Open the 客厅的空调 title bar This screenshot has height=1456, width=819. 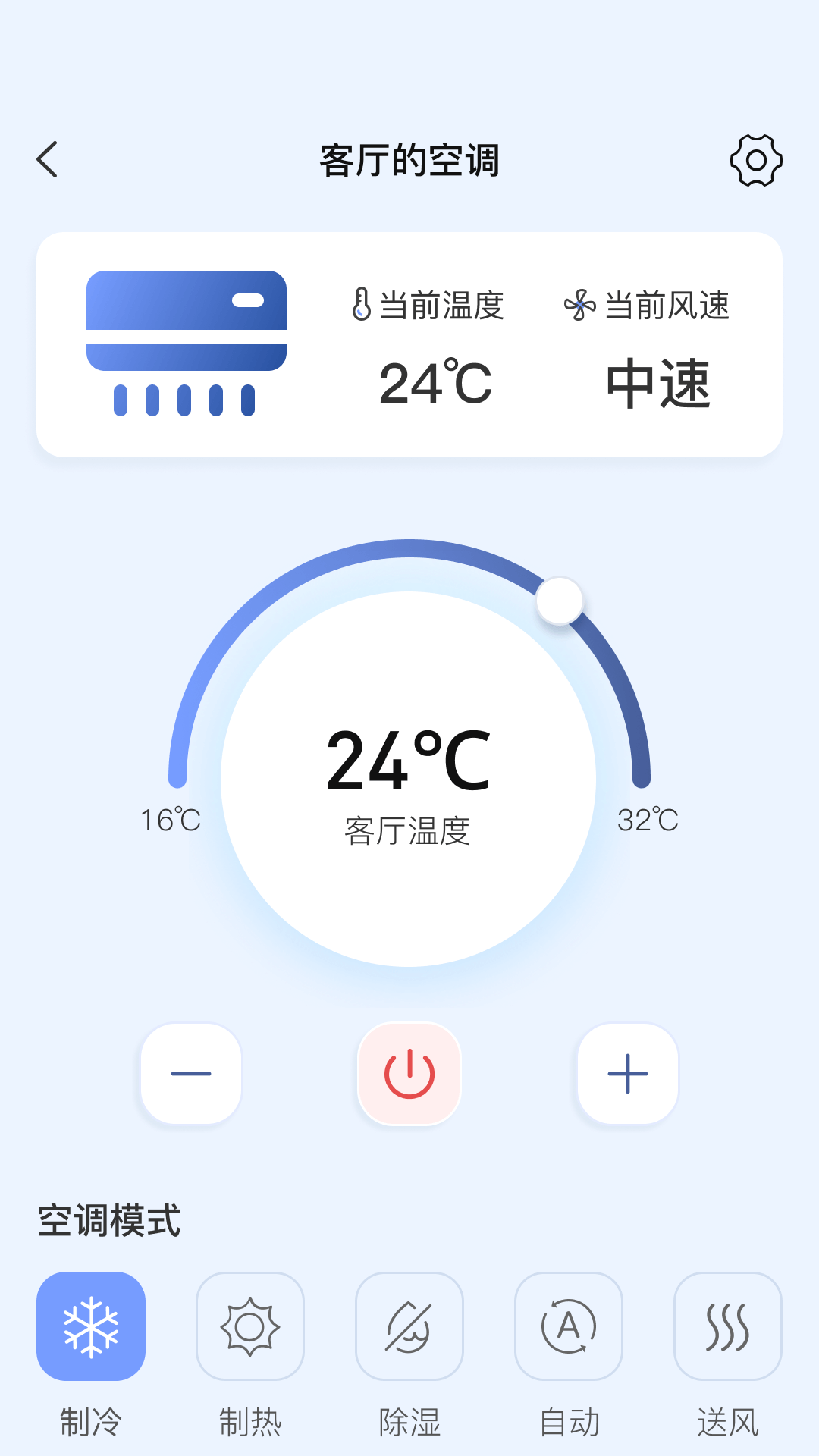click(409, 161)
